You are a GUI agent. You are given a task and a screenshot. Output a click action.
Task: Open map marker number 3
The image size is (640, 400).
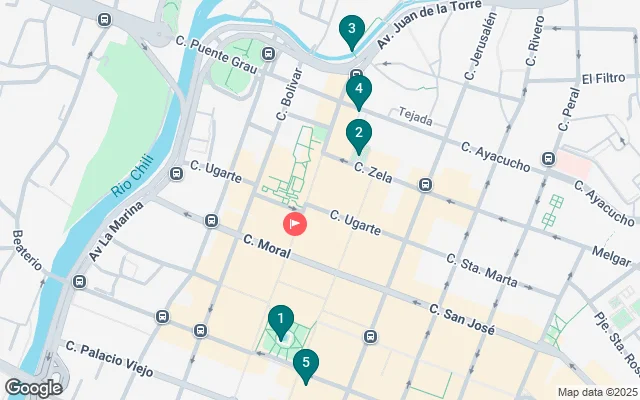click(x=350, y=29)
